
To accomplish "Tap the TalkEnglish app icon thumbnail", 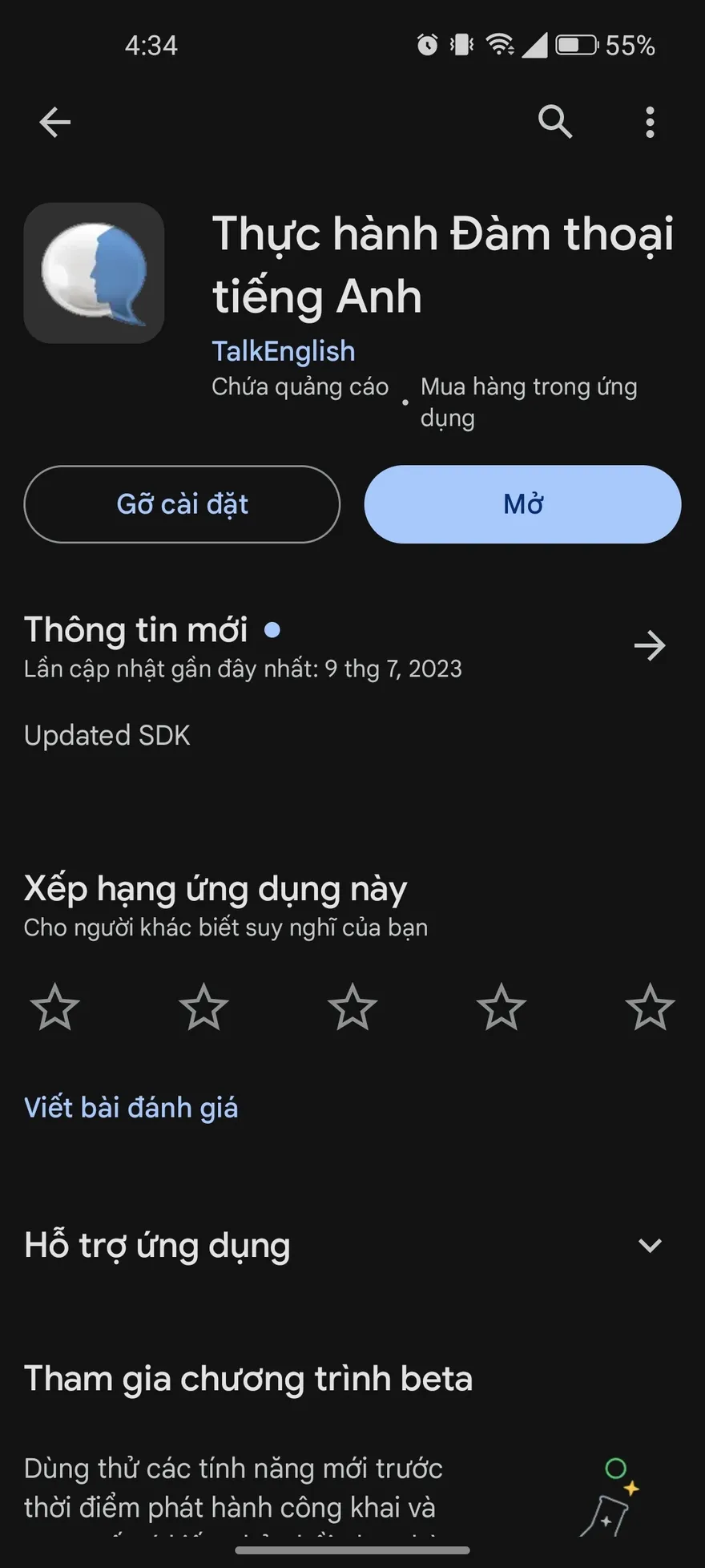I will pyautogui.click(x=94, y=273).
